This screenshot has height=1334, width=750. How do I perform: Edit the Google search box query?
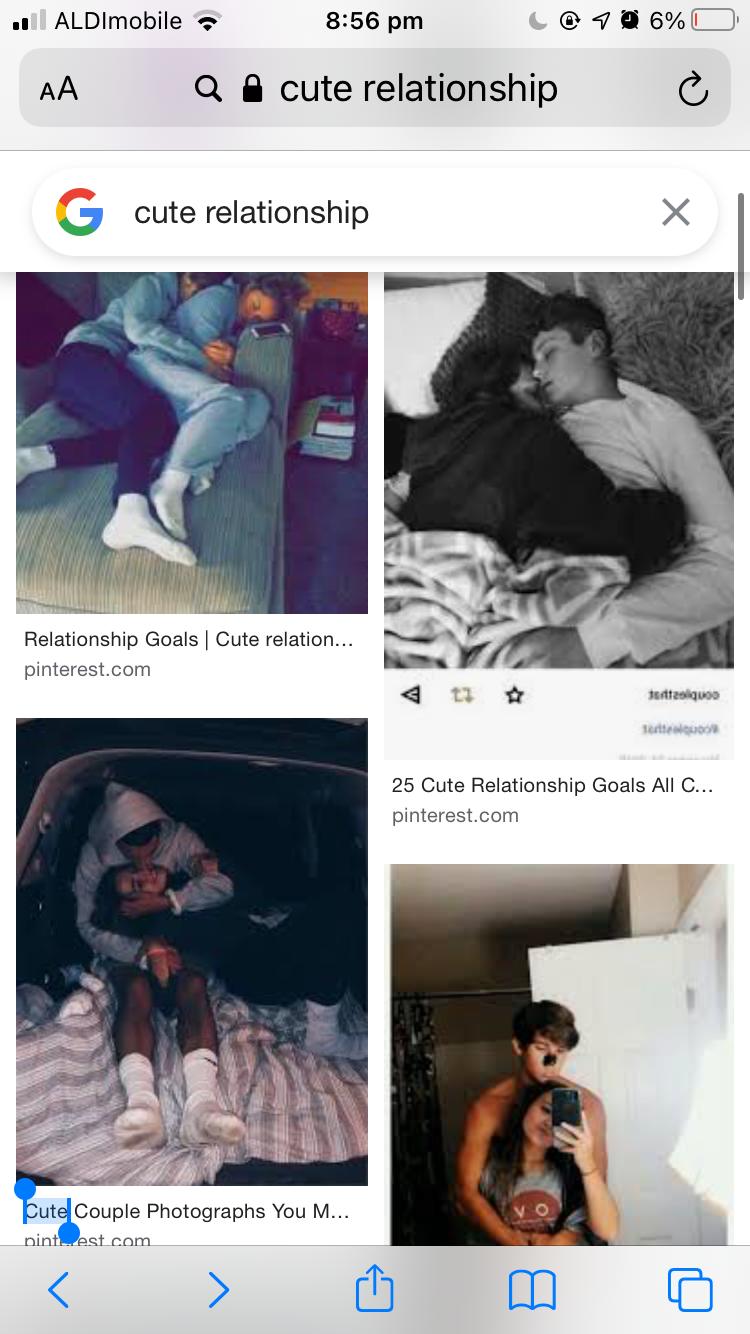click(x=380, y=212)
